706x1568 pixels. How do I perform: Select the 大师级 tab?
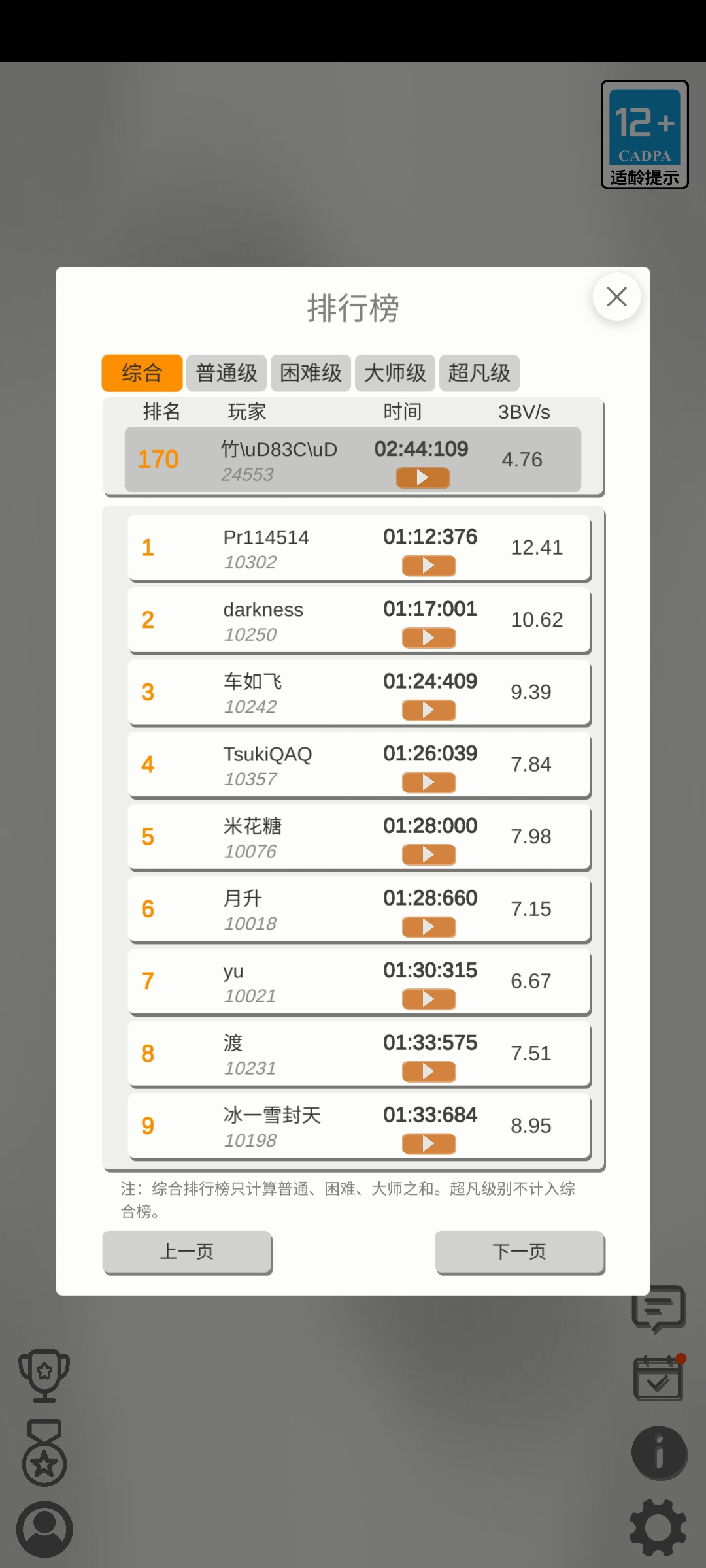(x=395, y=373)
